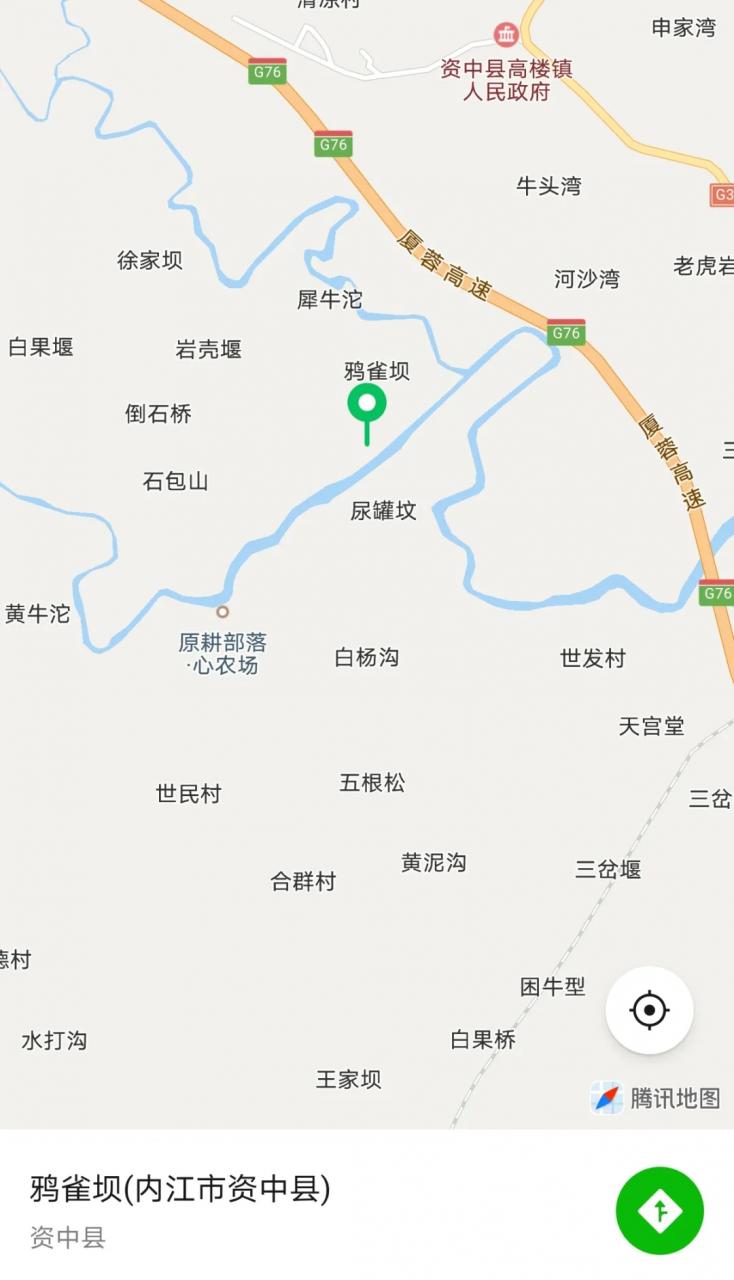Tap the topmost G76 road badge

(267, 72)
